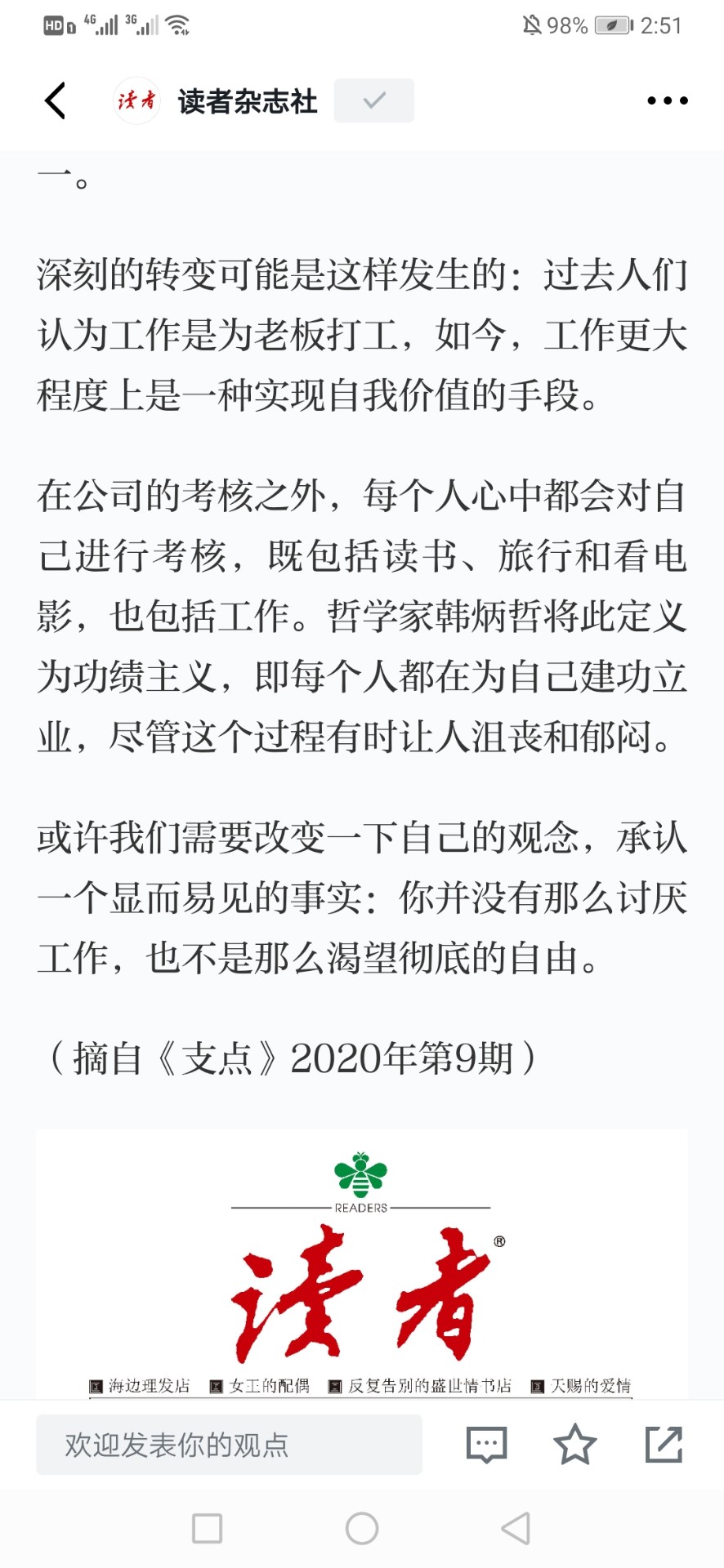Tap the followed checkmark button
Screen dimensions: 724x1568
373,100
